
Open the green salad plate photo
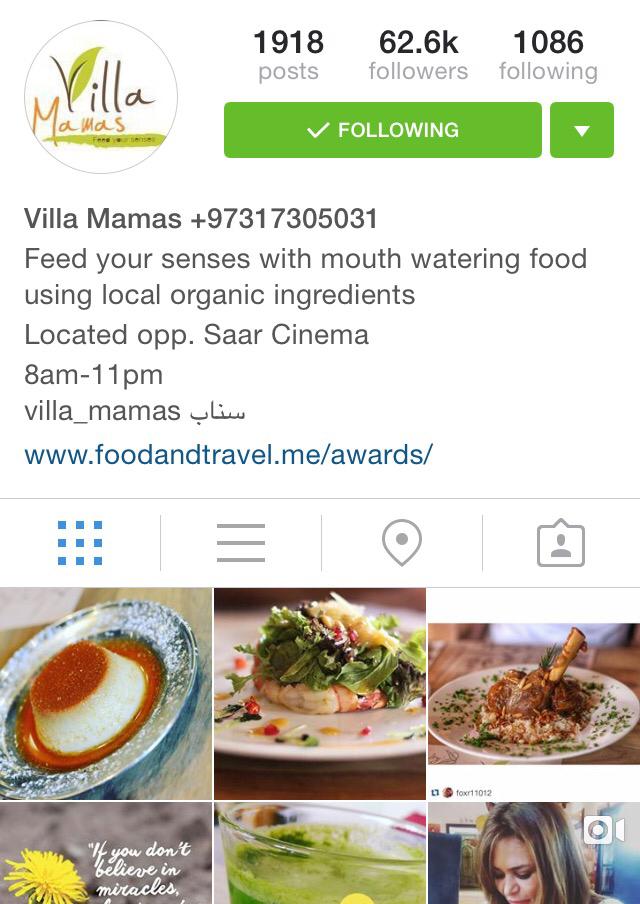pyautogui.click(x=320, y=693)
